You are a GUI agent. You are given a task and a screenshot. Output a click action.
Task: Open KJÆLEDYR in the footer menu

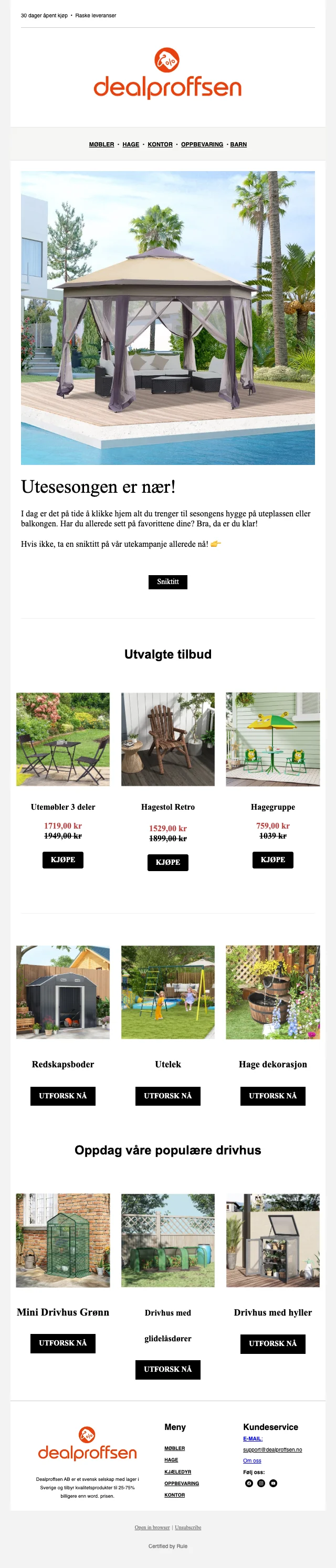tap(178, 1471)
